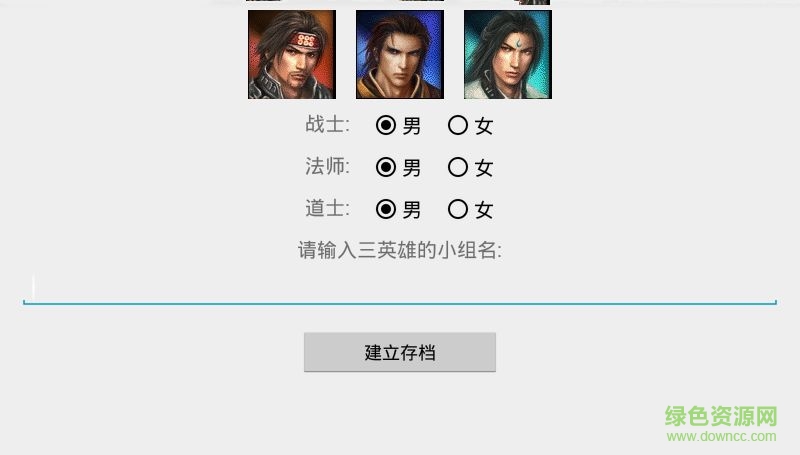This screenshot has width=800, height=455.
Task: Tap the 建立存档 button
Action: [400, 352]
